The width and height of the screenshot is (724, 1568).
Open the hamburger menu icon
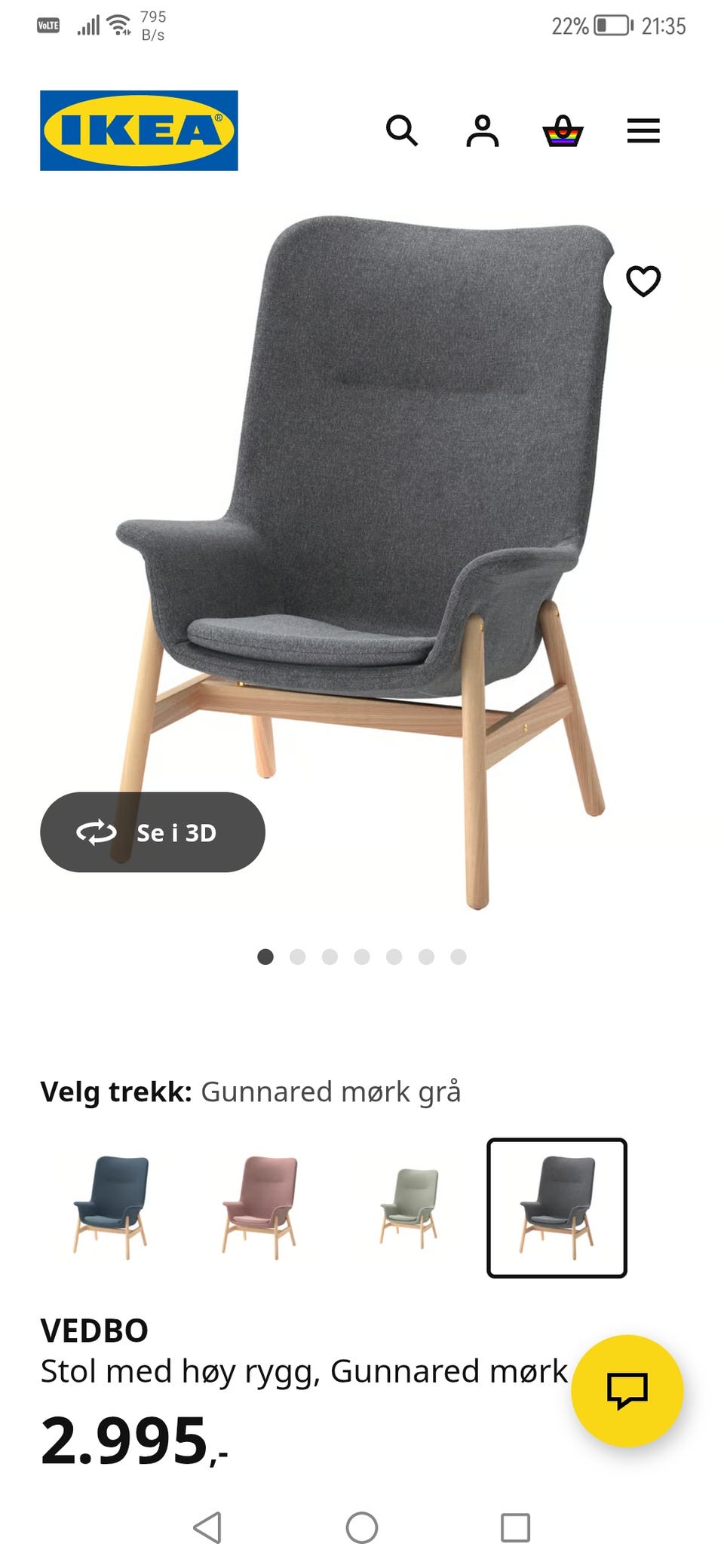click(x=643, y=131)
